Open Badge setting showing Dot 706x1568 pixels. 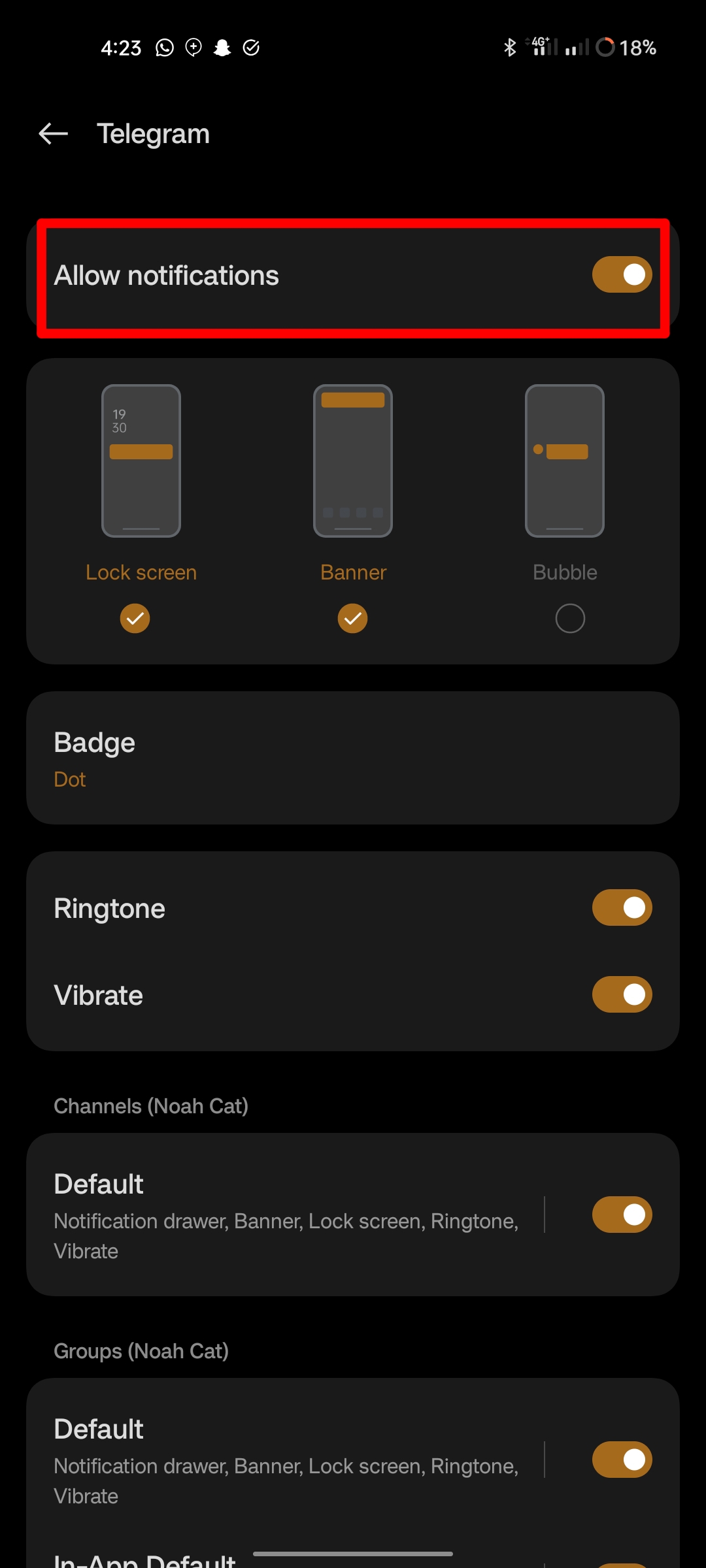pyautogui.click(x=353, y=758)
